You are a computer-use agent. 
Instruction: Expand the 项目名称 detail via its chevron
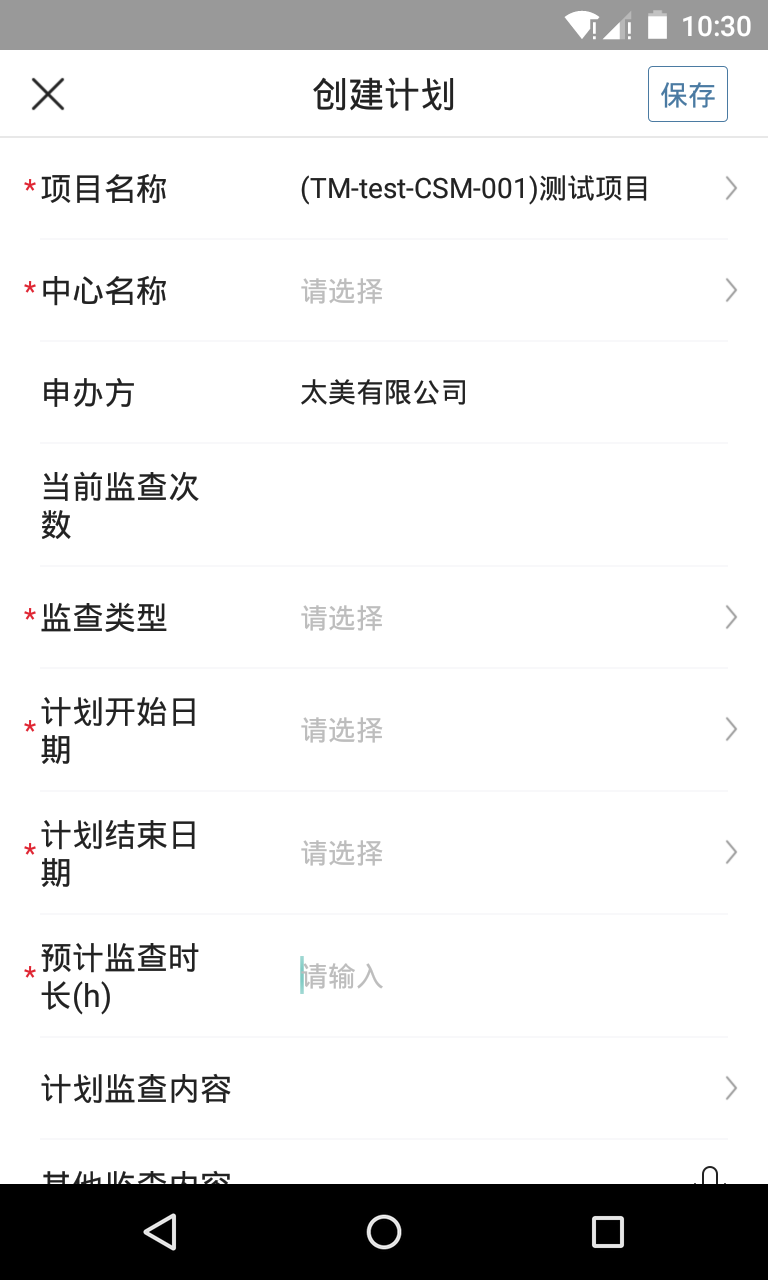click(x=731, y=188)
